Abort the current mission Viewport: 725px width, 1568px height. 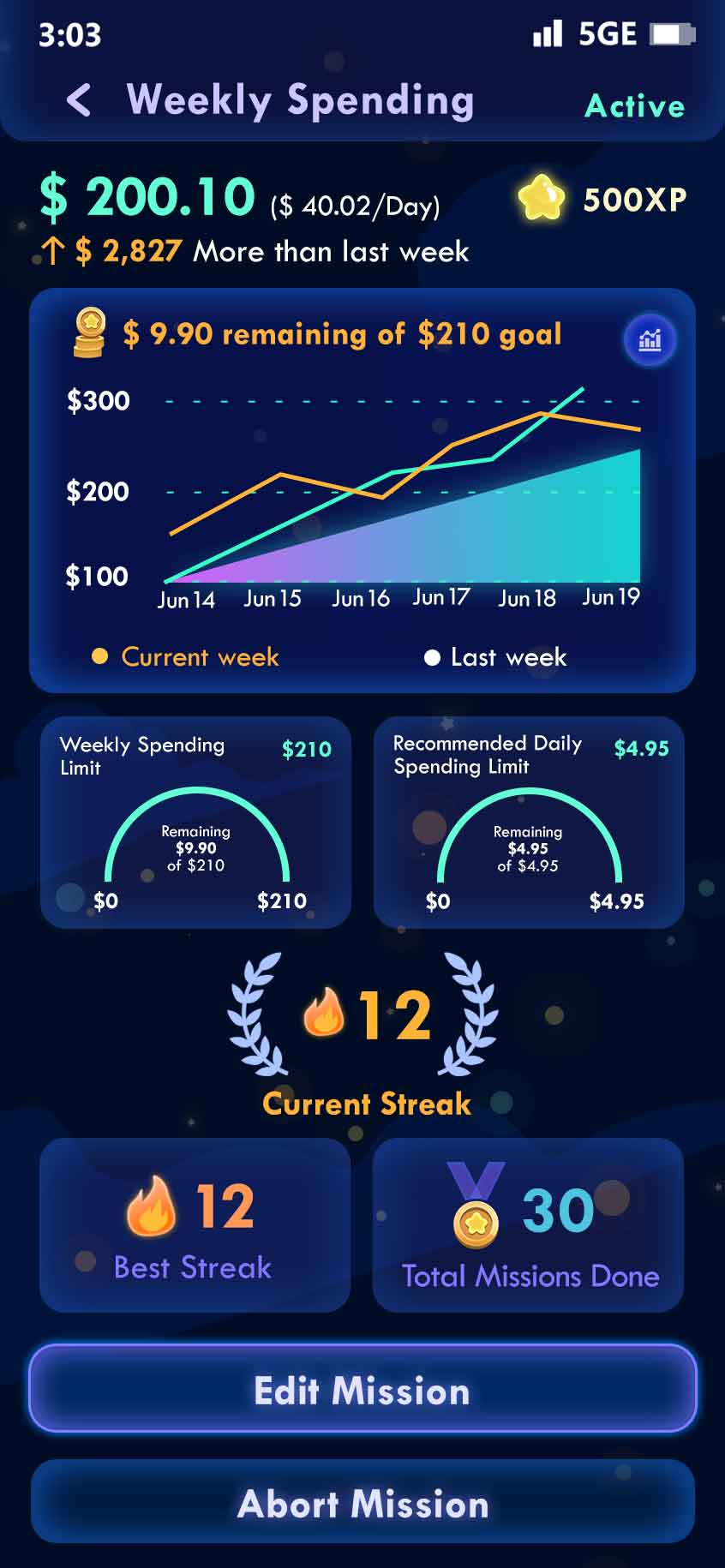[362, 1504]
